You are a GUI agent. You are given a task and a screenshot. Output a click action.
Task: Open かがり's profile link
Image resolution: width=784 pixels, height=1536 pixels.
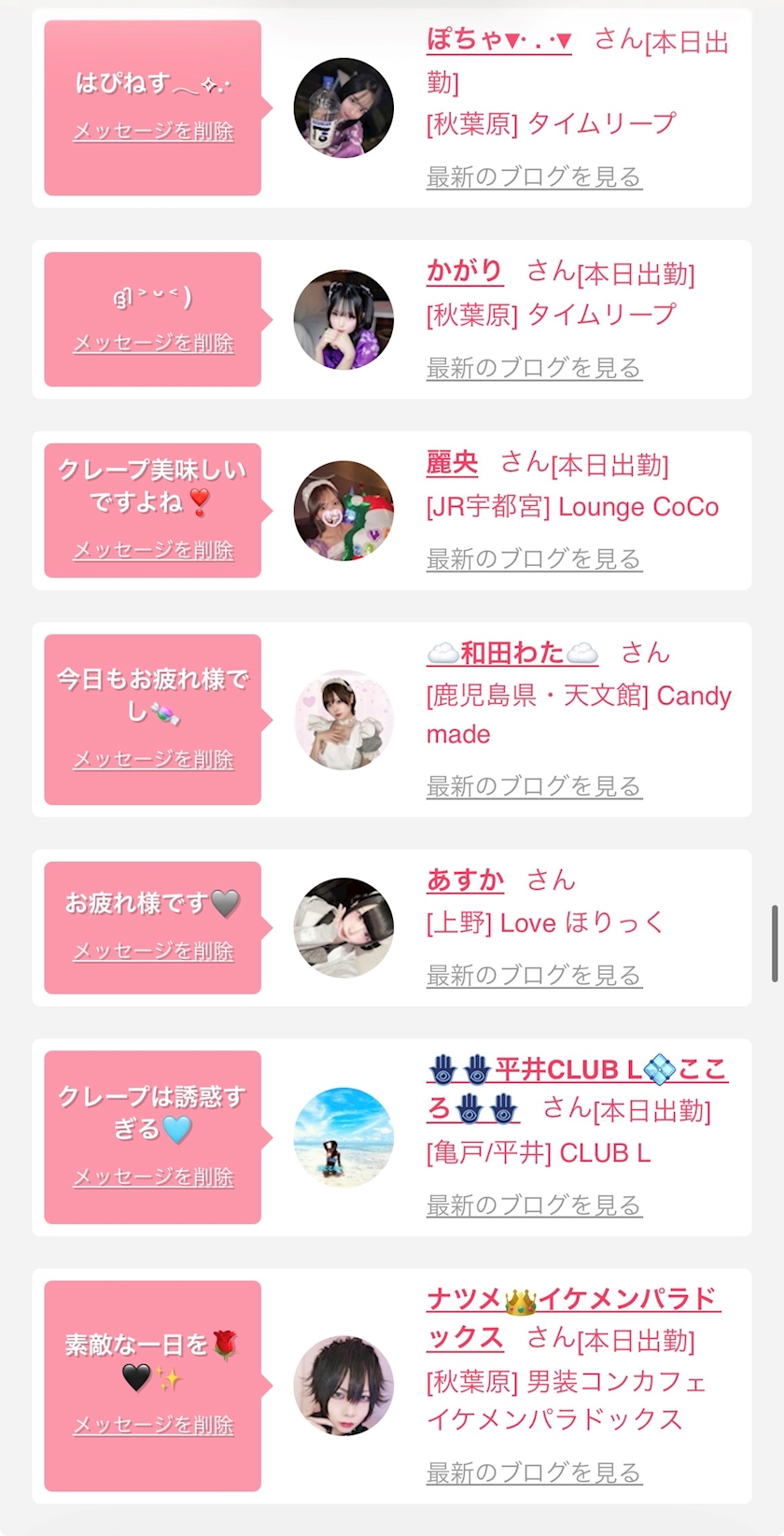click(465, 272)
